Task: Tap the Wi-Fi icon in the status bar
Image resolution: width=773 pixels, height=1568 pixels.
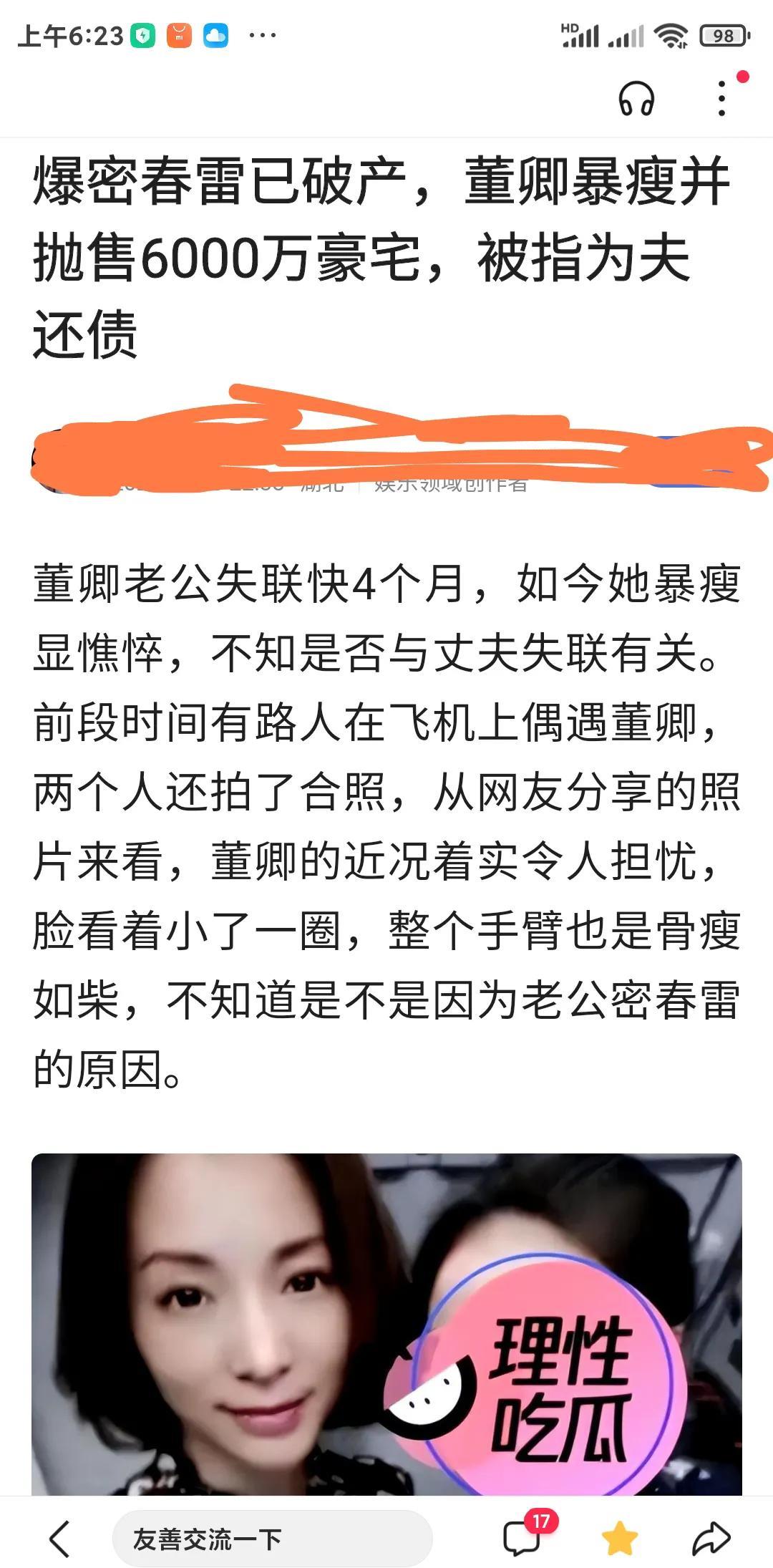Action: (x=671, y=34)
